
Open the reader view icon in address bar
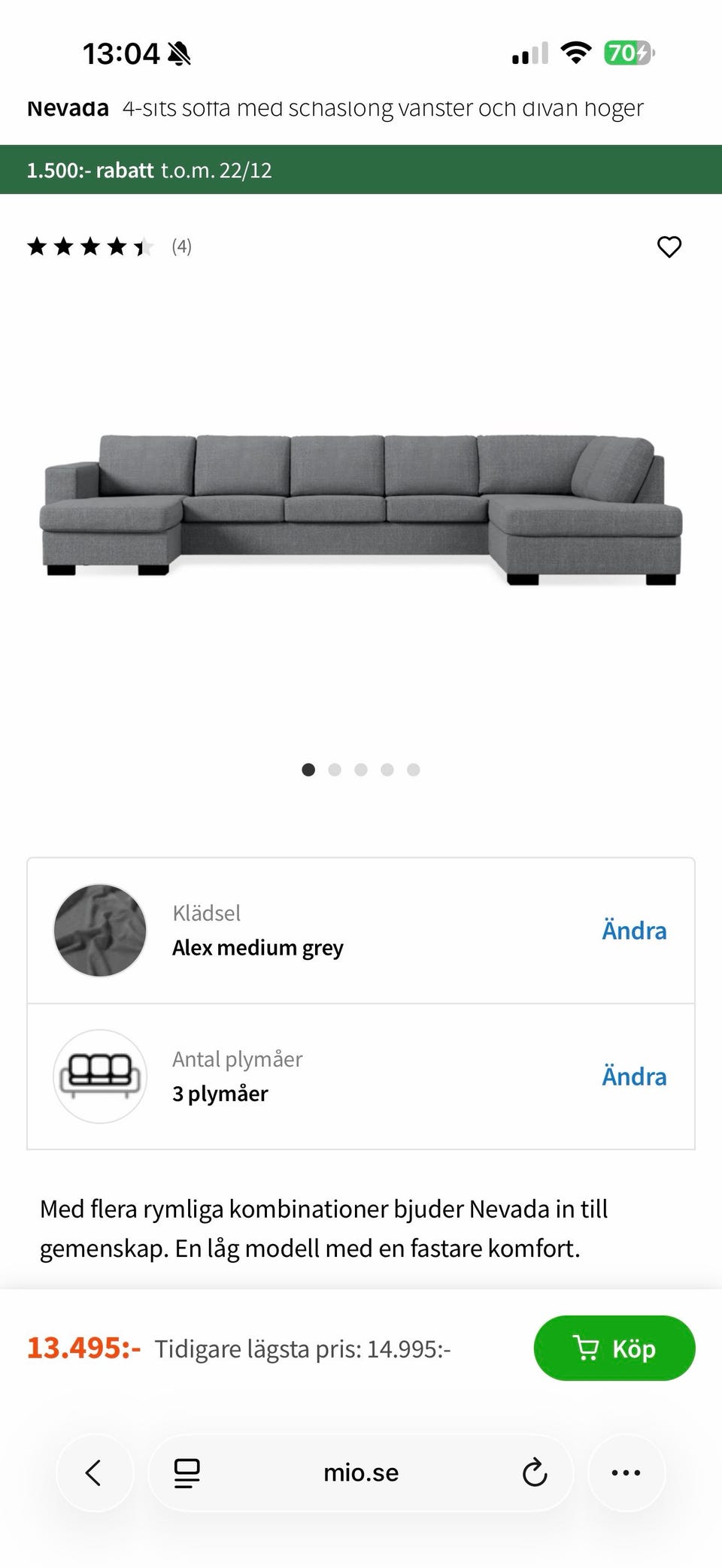pyautogui.click(x=183, y=1473)
